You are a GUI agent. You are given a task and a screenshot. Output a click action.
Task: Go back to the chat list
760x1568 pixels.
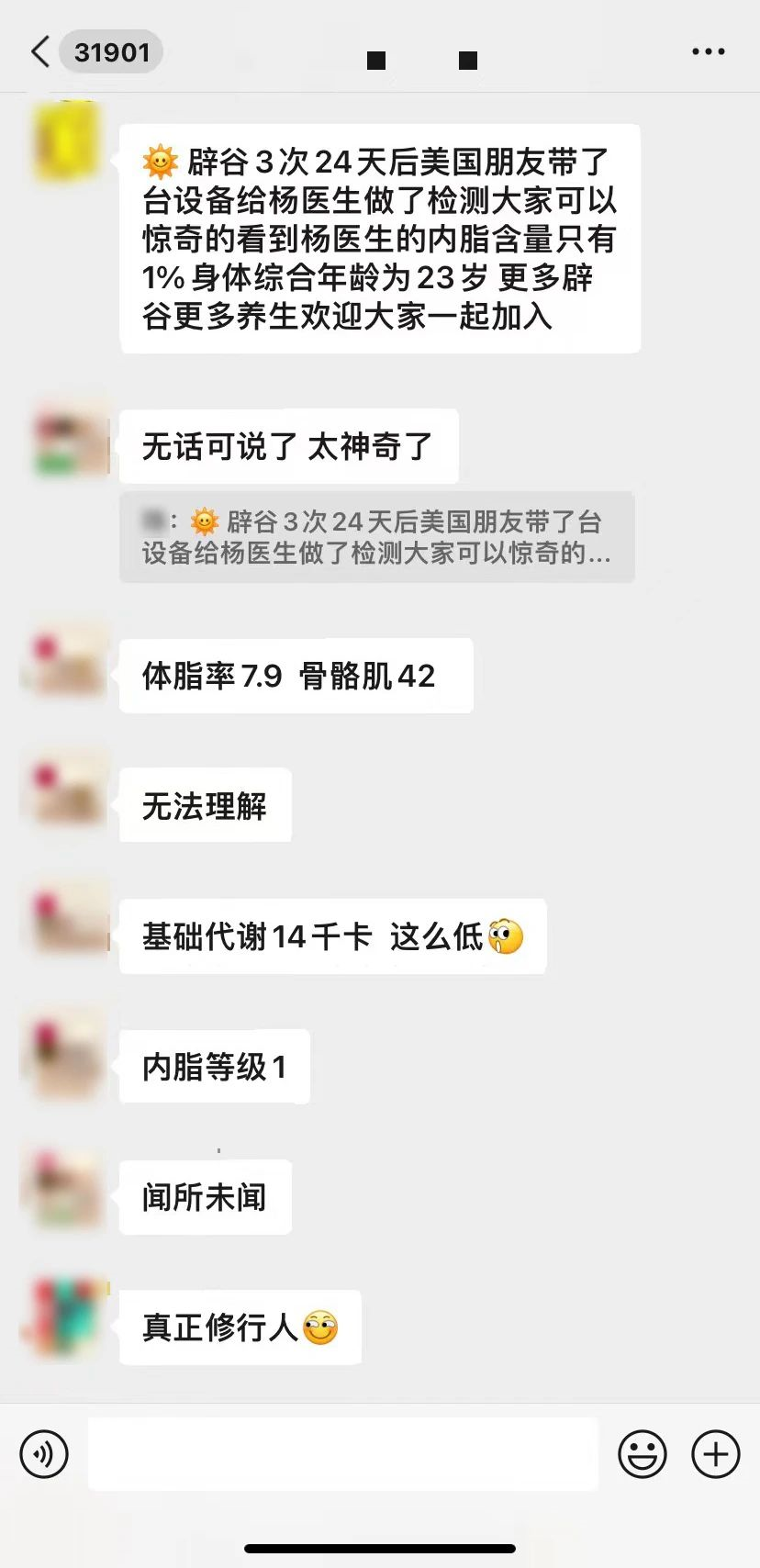(x=40, y=52)
